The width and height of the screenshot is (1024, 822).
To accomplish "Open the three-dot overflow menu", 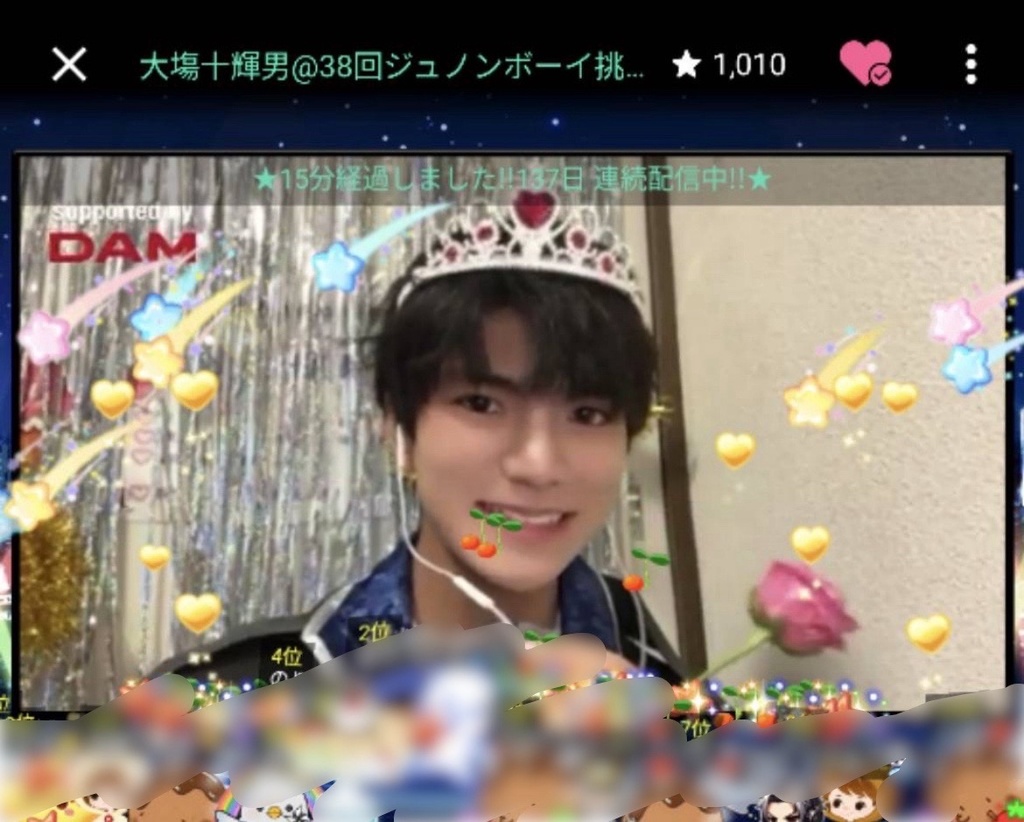I will 970,64.
